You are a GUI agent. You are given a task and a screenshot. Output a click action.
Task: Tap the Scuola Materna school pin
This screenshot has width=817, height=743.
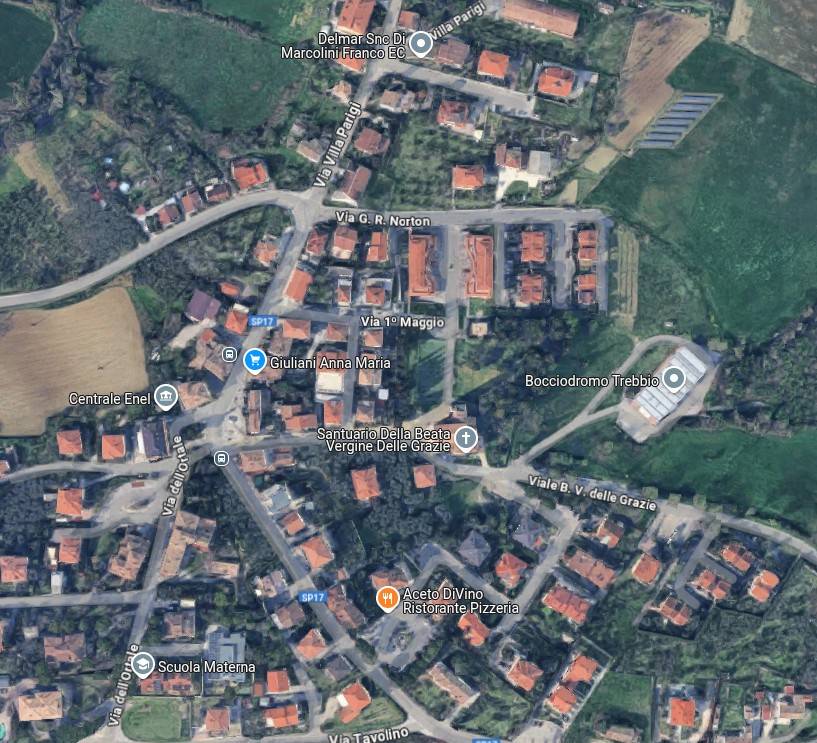click(144, 665)
